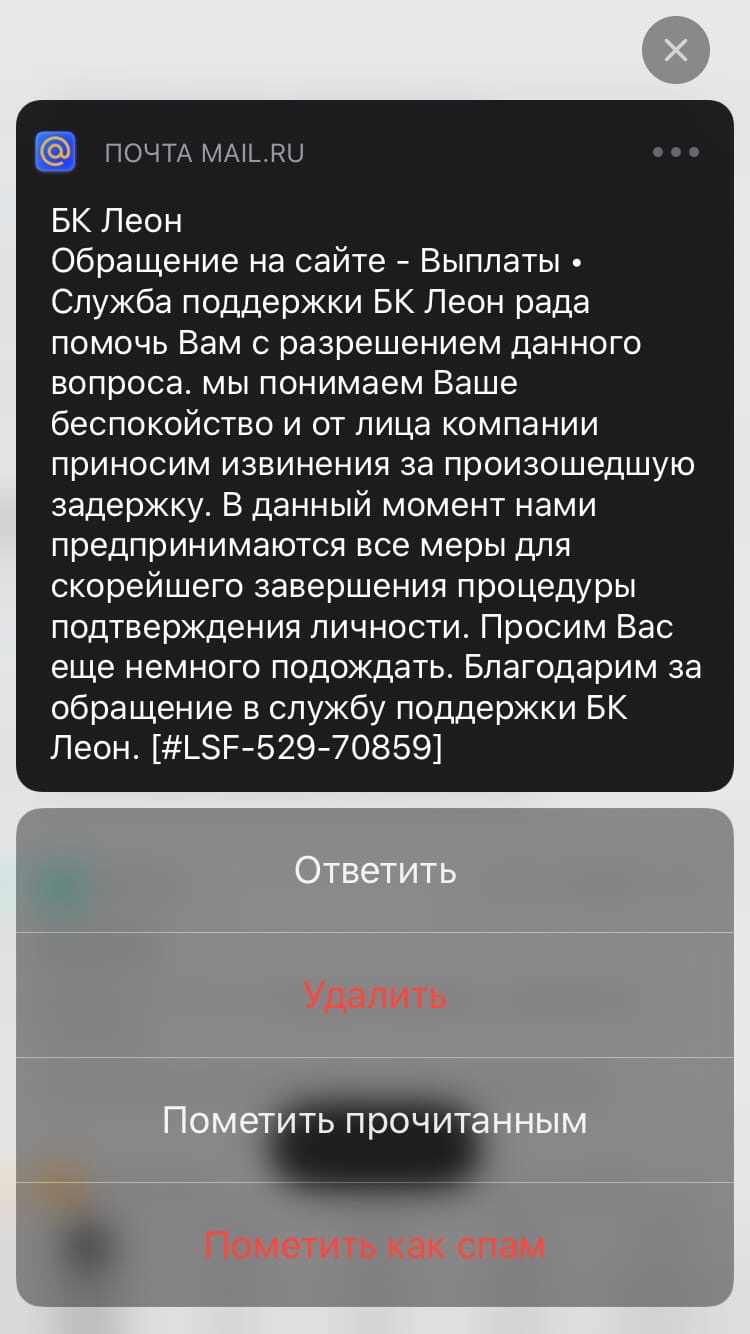The image size is (750, 1334).
Task: Open the БК Леон email notification
Action: pyautogui.click(x=375, y=480)
